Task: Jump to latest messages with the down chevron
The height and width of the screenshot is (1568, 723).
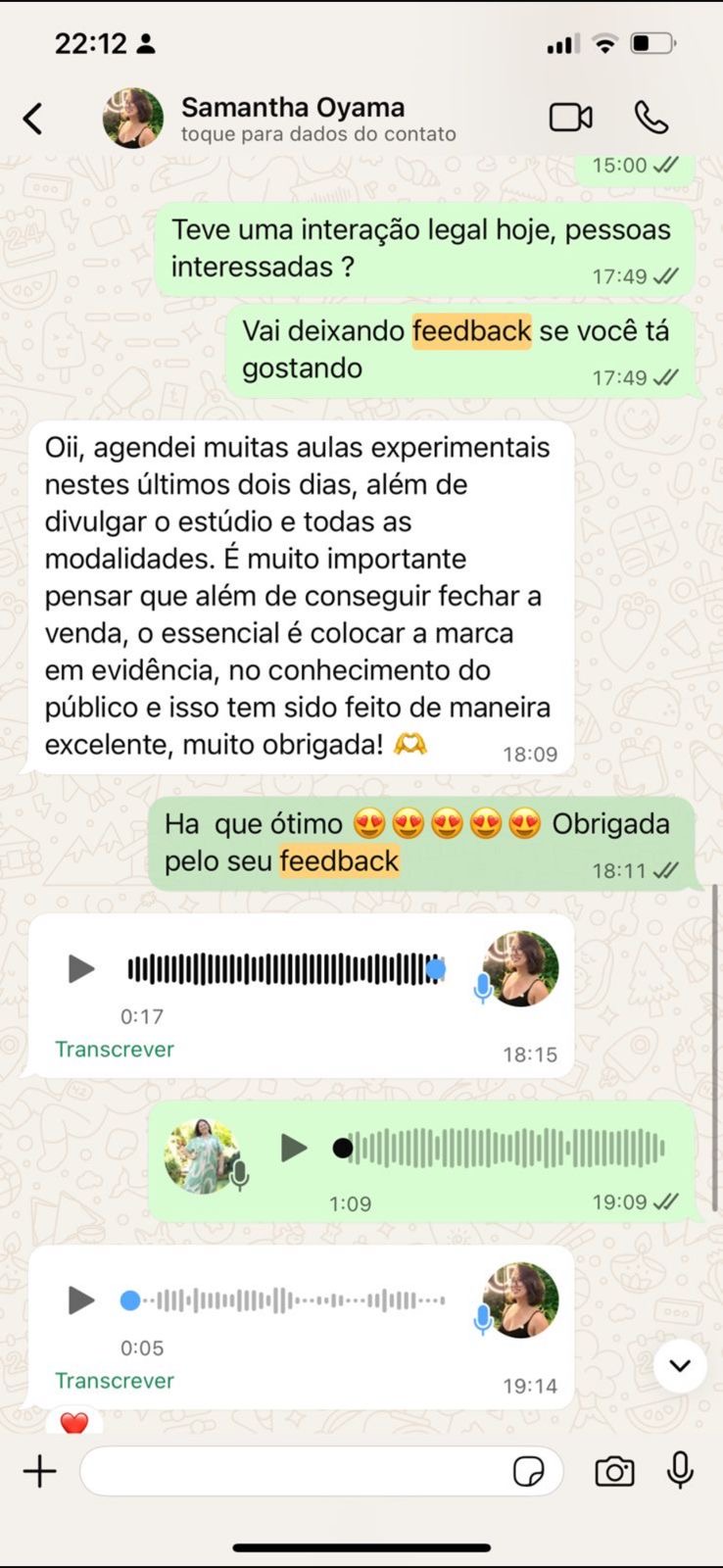Action: [680, 1365]
